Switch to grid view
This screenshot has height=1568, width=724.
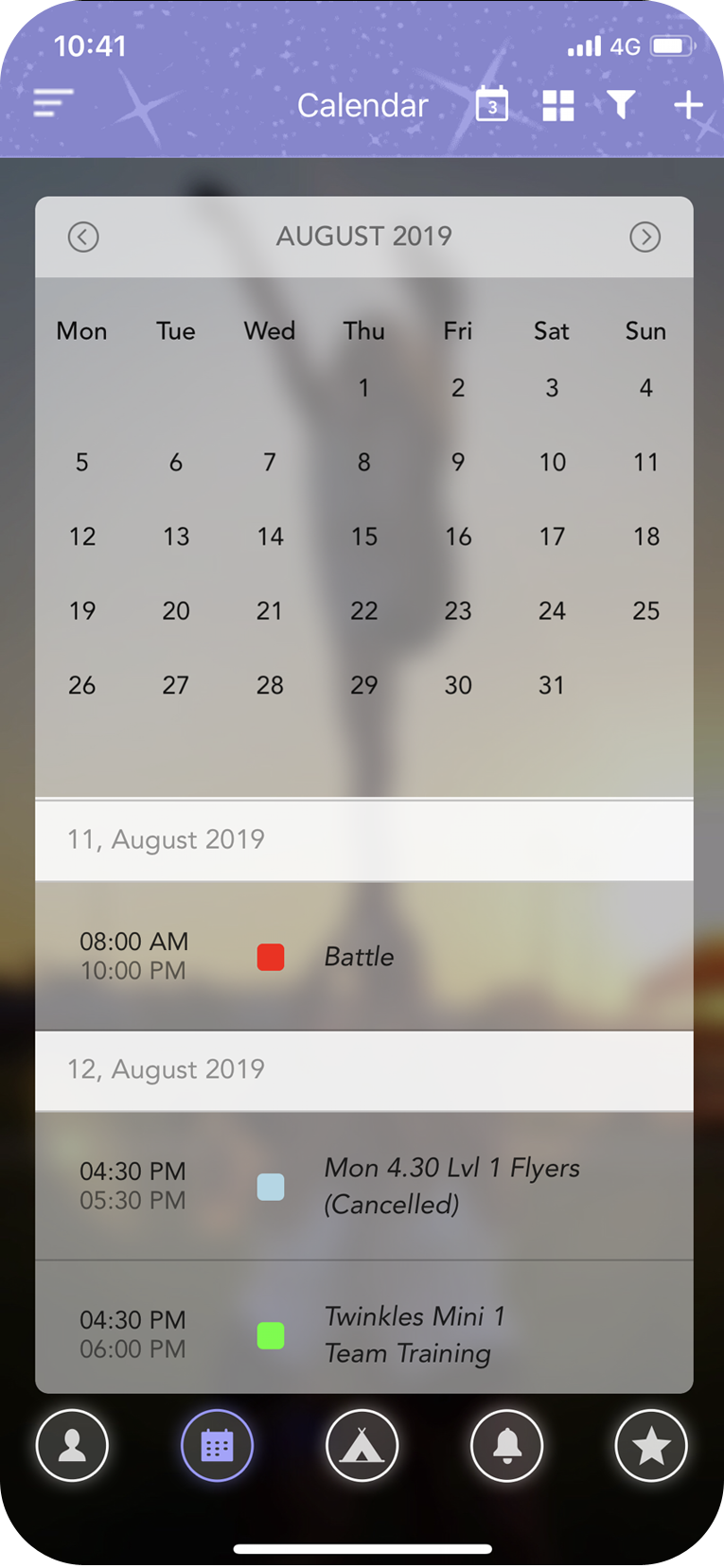tap(558, 105)
